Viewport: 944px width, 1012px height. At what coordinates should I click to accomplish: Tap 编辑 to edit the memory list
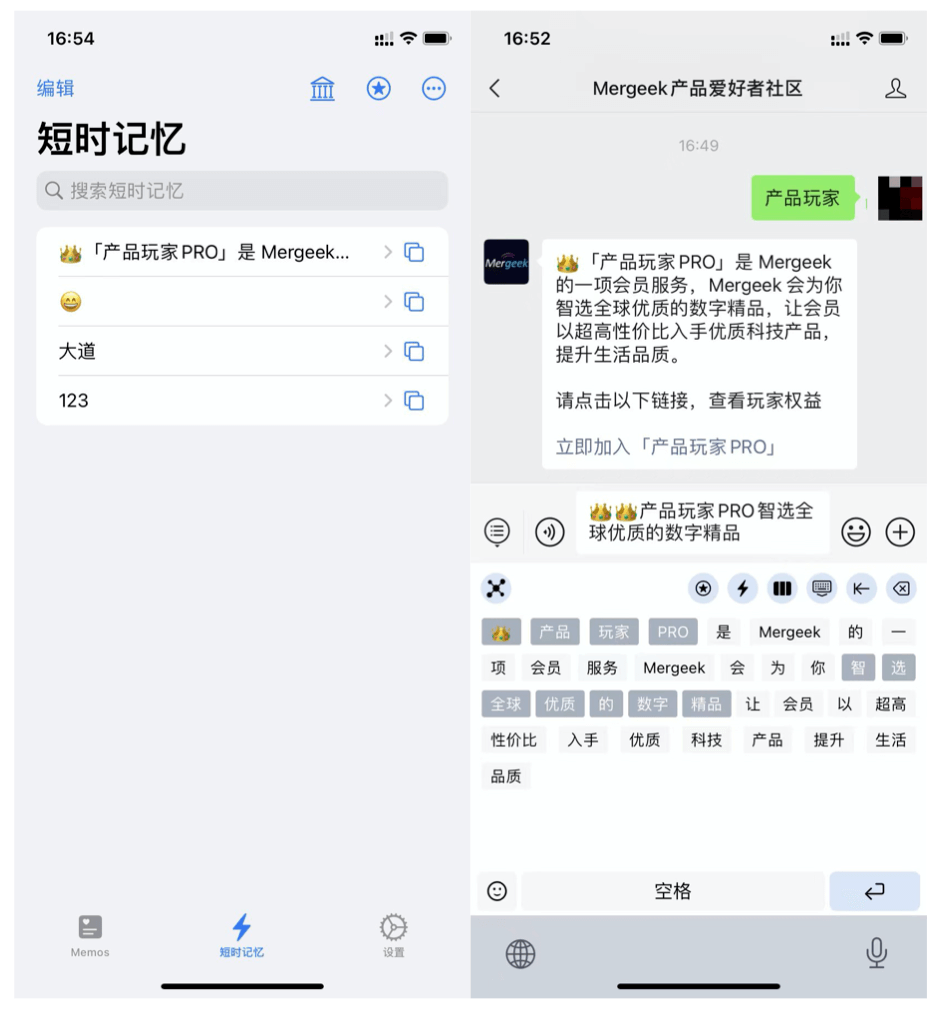click(x=56, y=88)
